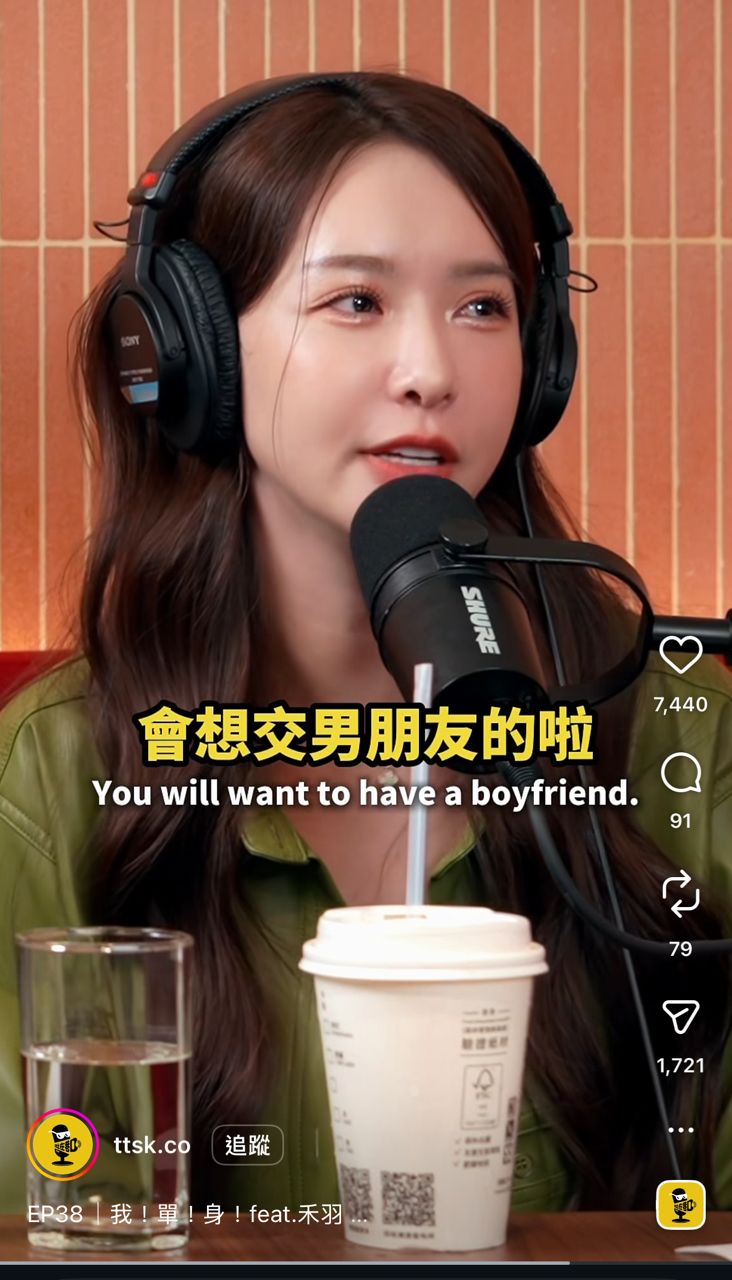
Task: Share this reel via the paper plane
Action: pyautogui.click(x=681, y=1016)
